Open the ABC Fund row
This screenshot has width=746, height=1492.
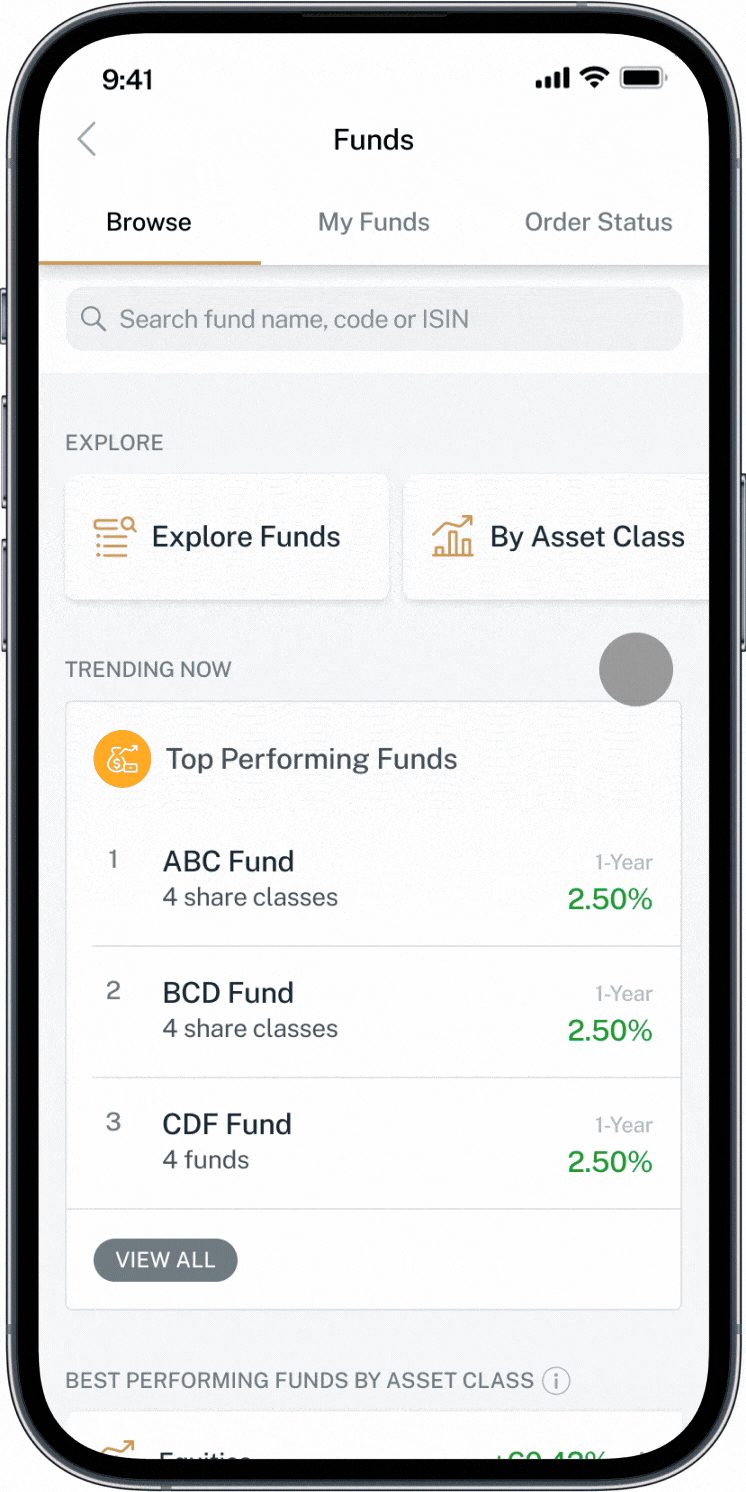click(x=373, y=880)
